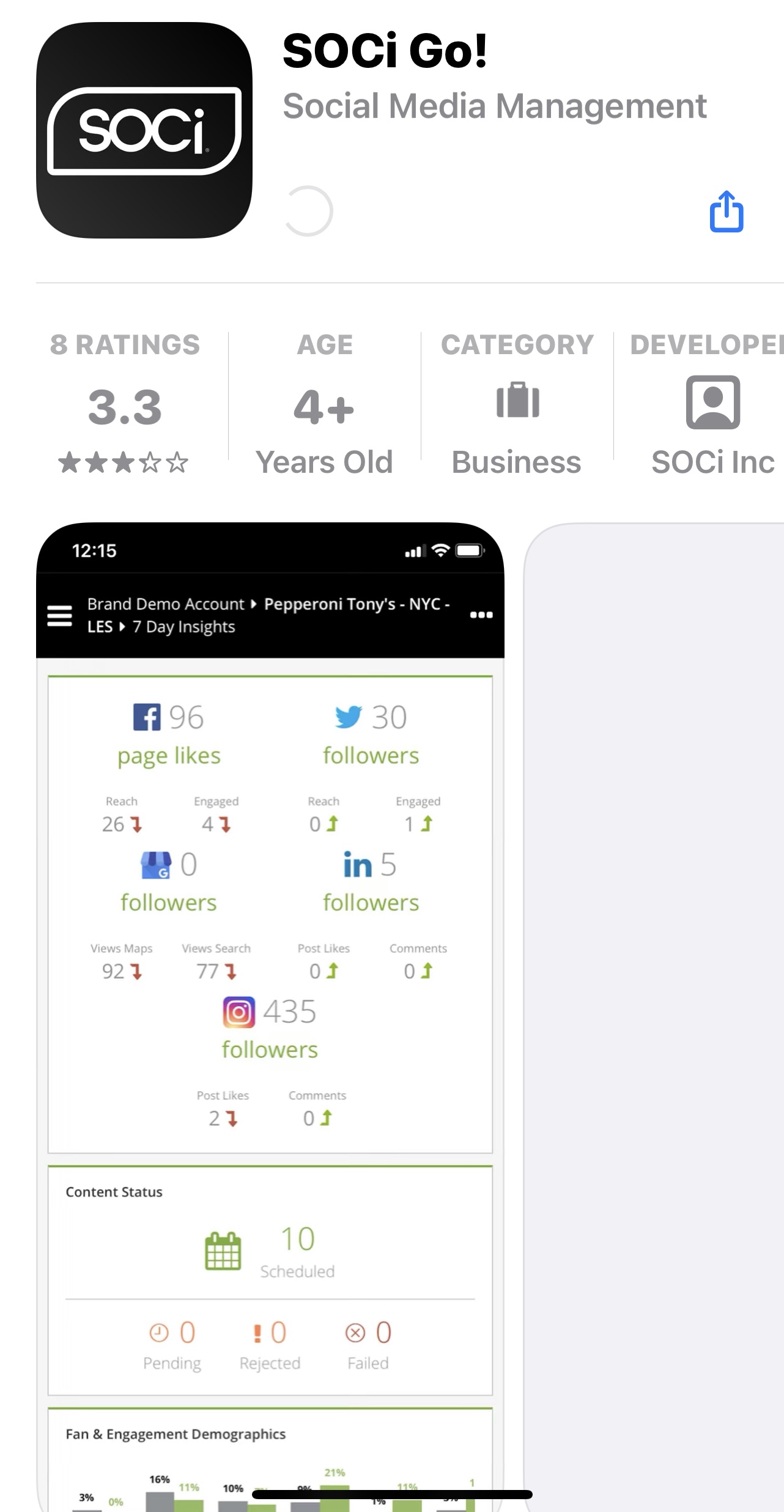Share the SOCi Go! app

(726, 212)
